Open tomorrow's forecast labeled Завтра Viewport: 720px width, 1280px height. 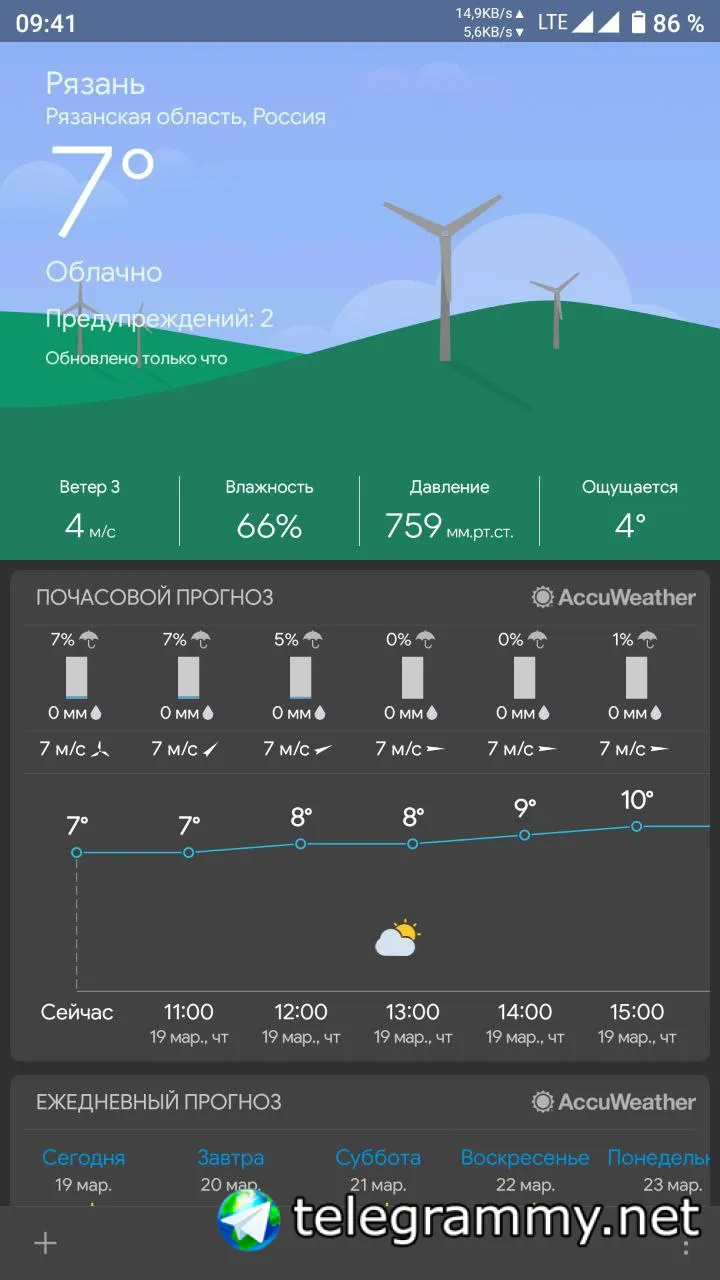(x=231, y=1169)
